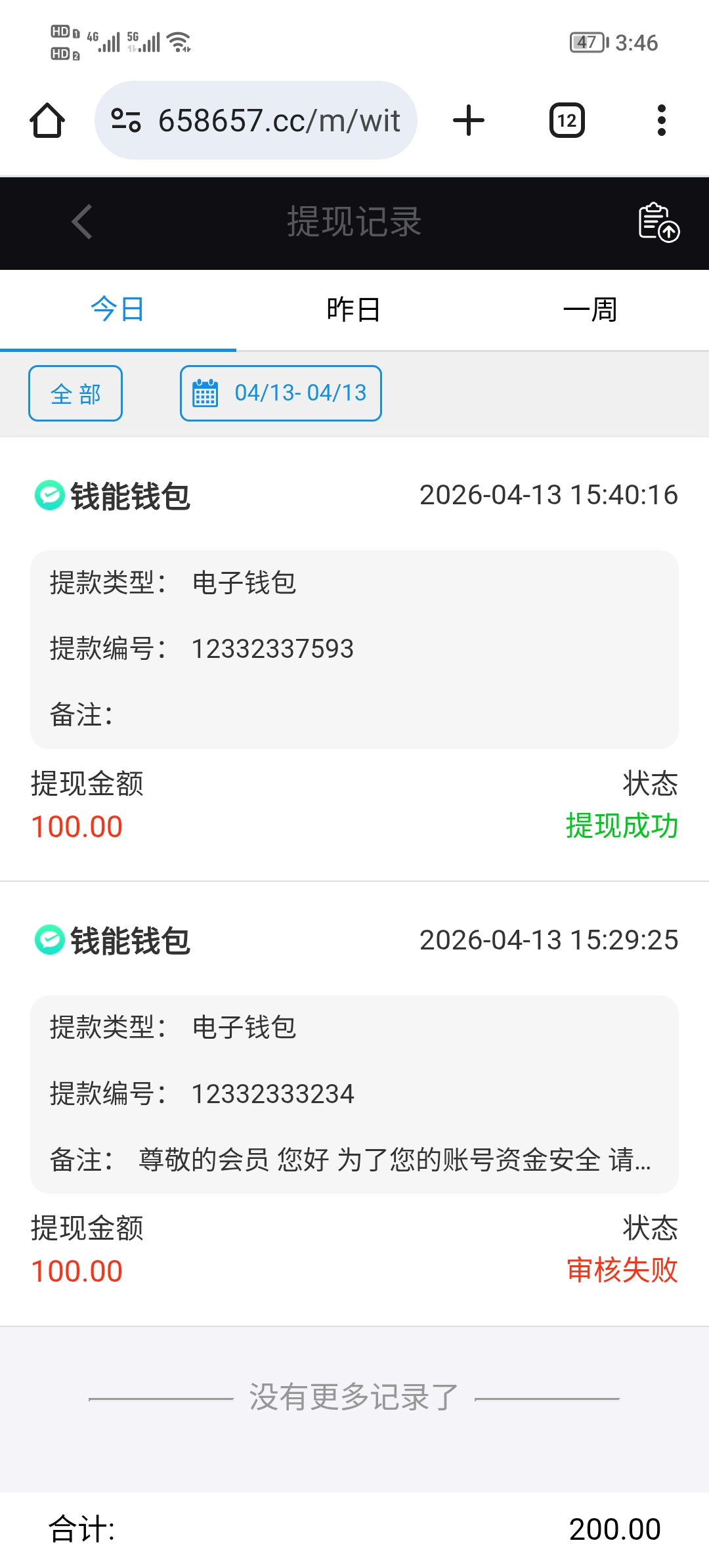Screen dimensions: 709x1568
Task: Open a new browser tab
Action: (x=469, y=121)
